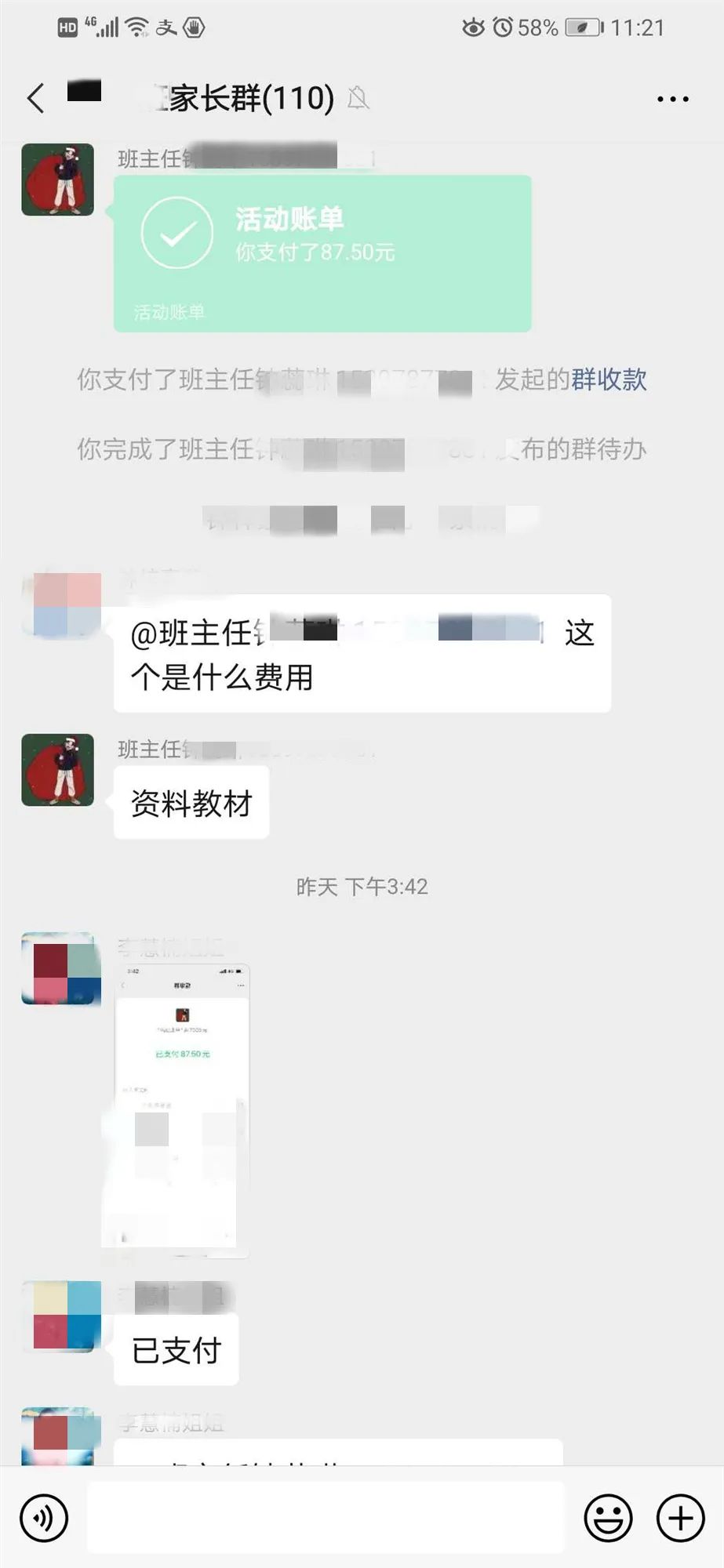Open the 群收款 link
Screen dimensions: 724x1568
pos(609,379)
